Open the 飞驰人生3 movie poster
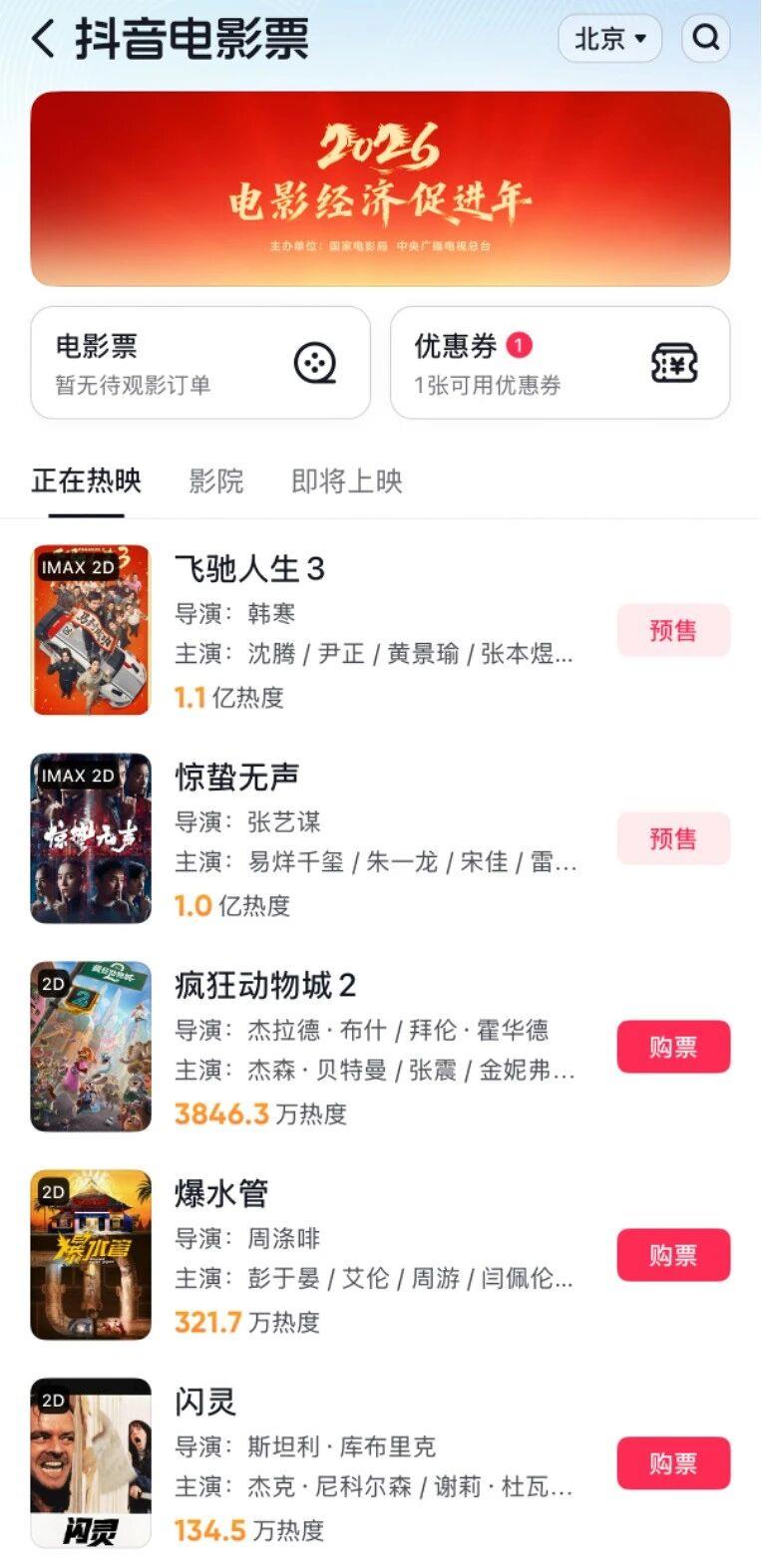The width and height of the screenshot is (762, 1568). [x=91, y=630]
